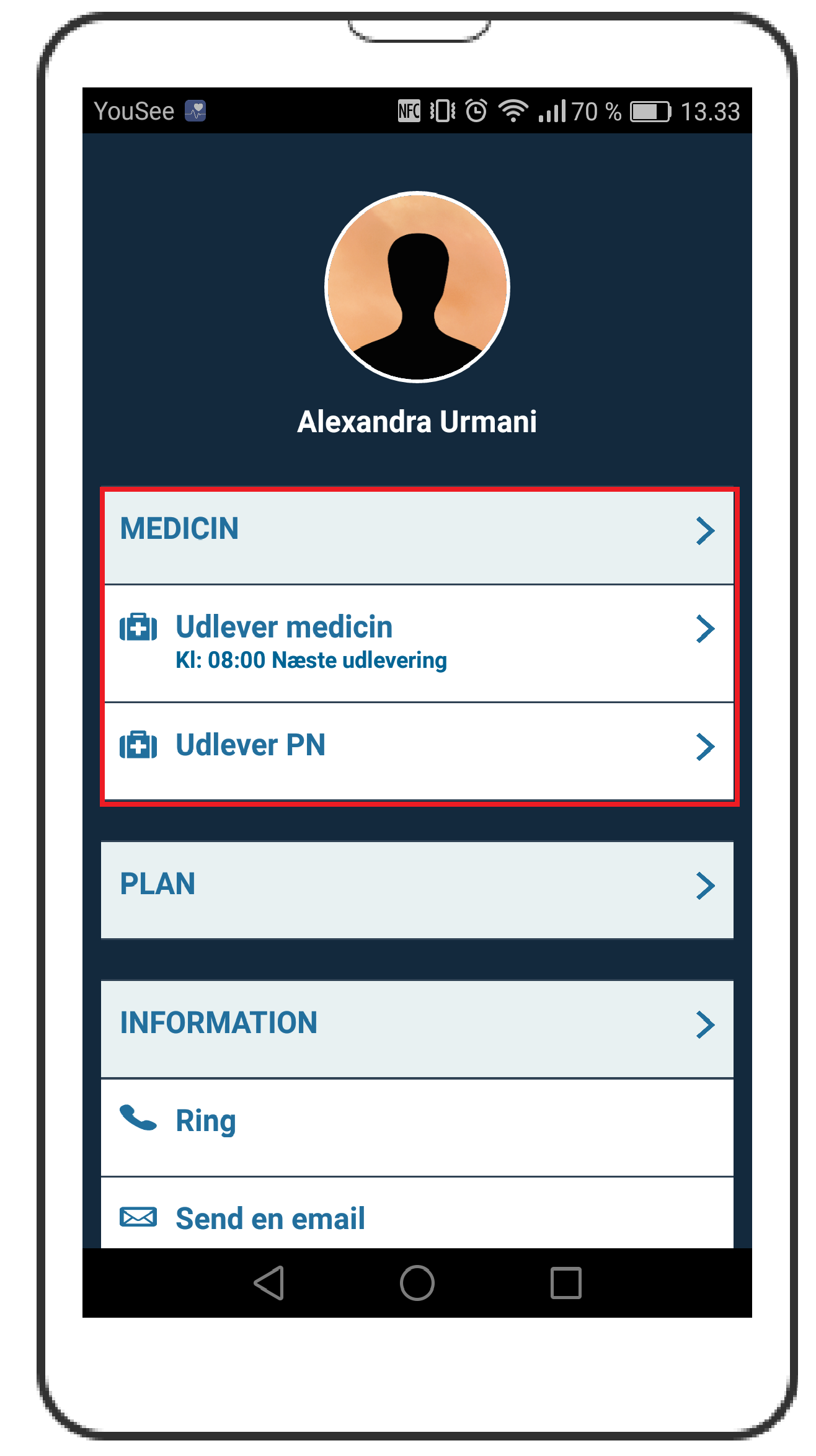816x1456 pixels.
Task: Go back using system back button
Action: pos(269,1282)
